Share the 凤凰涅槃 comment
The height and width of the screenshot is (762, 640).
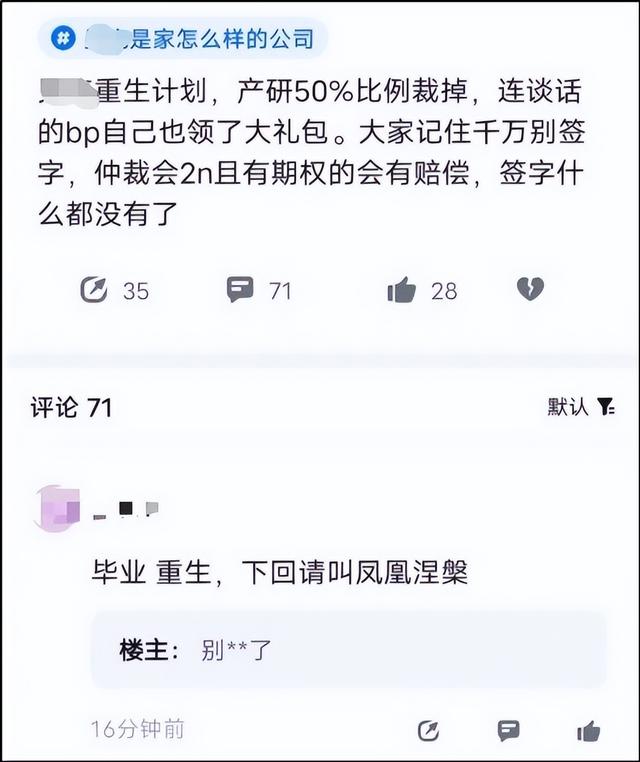point(428,730)
